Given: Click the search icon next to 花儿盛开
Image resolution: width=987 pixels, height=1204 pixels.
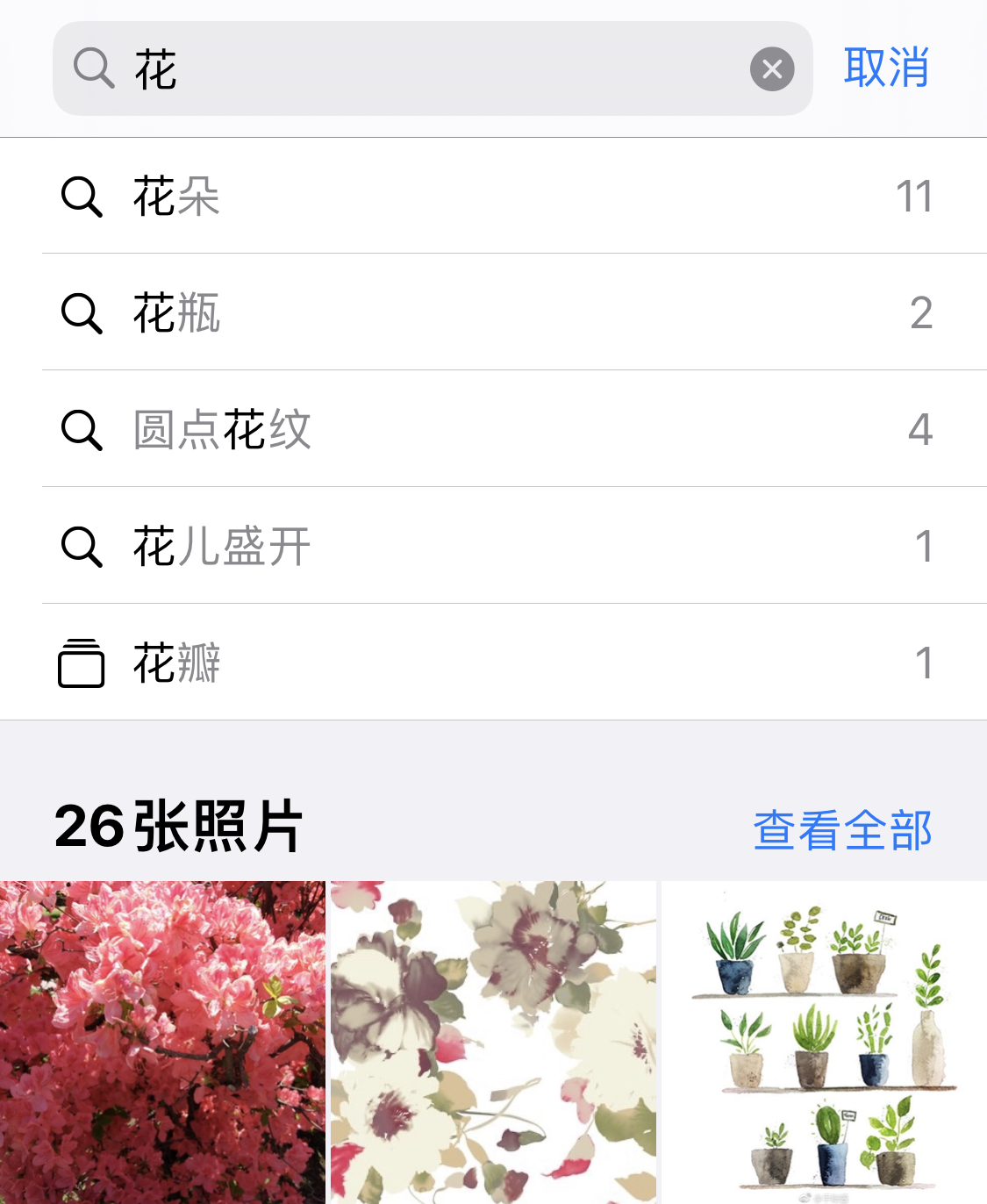Looking at the screenshot, I should (82, 546).
